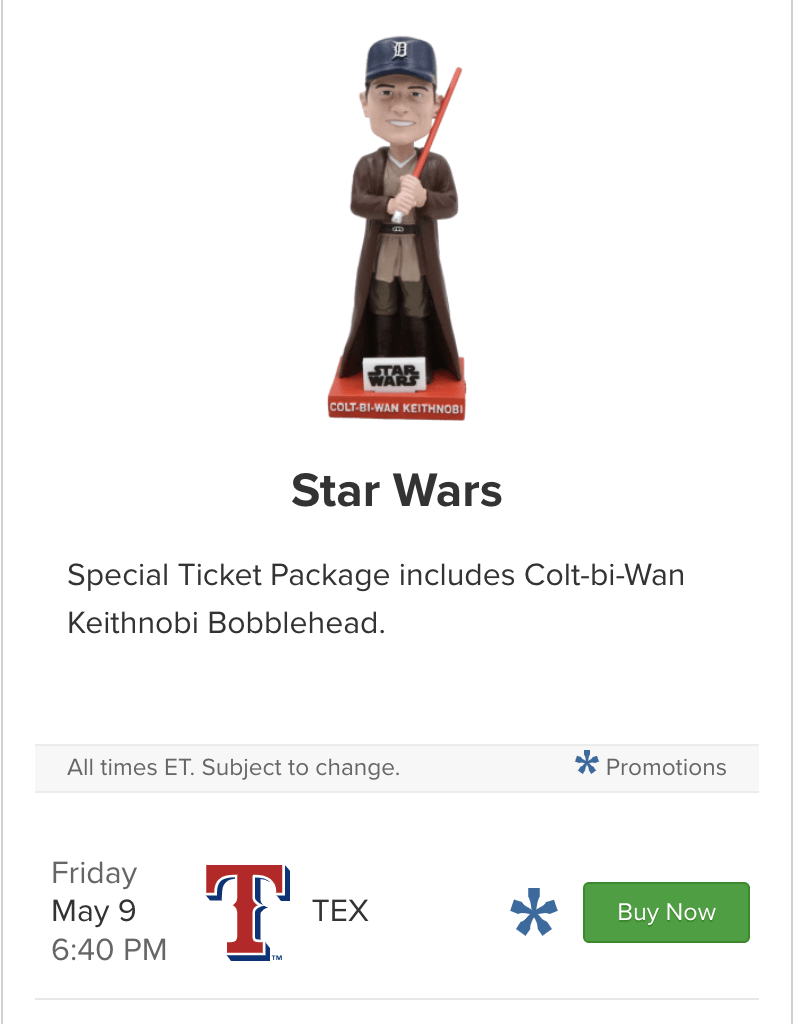
Task: Select the Star Wars promotion heading
Action: pyautogui.click(x=397, y=491)
